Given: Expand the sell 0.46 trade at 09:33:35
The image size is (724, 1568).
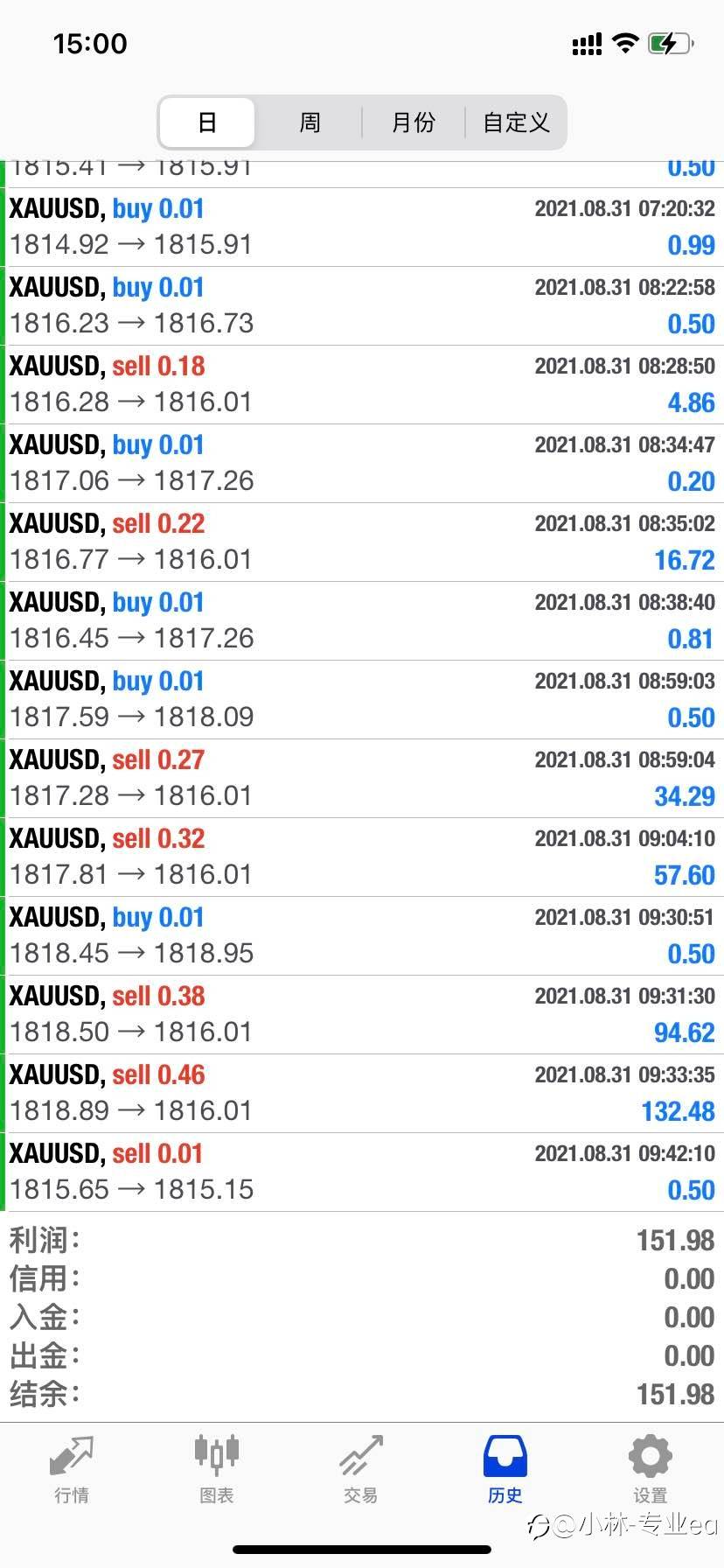Looking at the screenshot, I should pos(362,1094).
